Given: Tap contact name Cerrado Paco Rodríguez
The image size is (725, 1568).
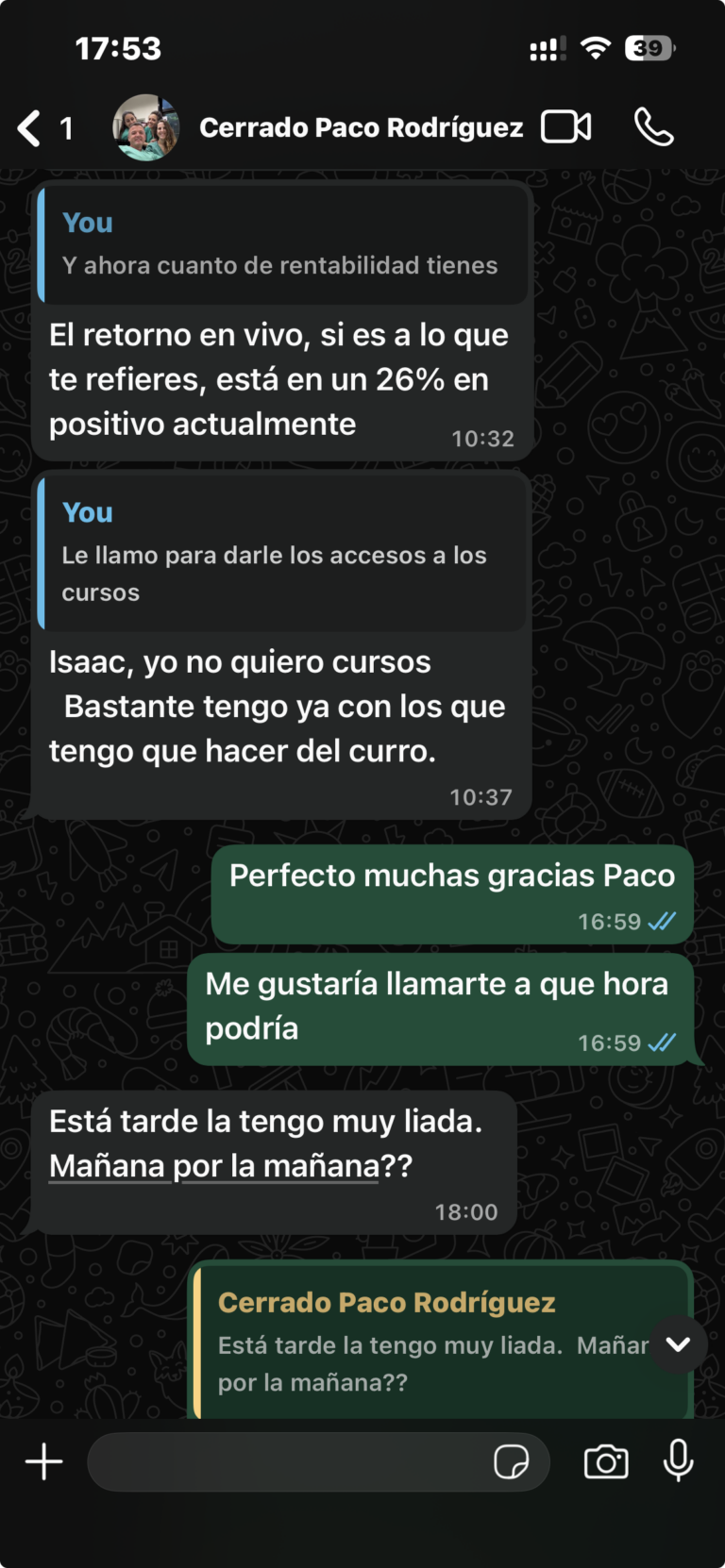Looking at the screenshot, I should 360,127.
